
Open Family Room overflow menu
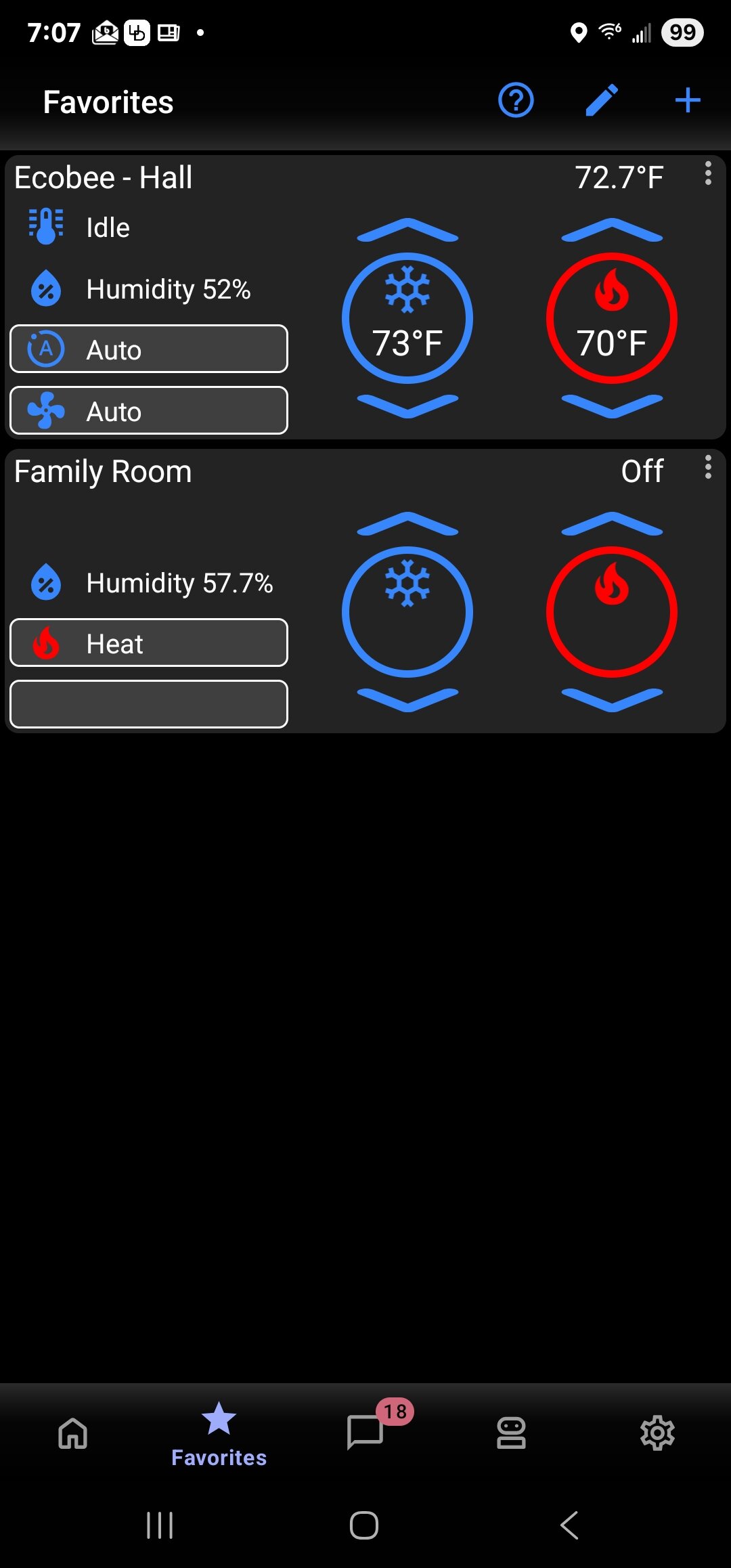click(708, 468)
